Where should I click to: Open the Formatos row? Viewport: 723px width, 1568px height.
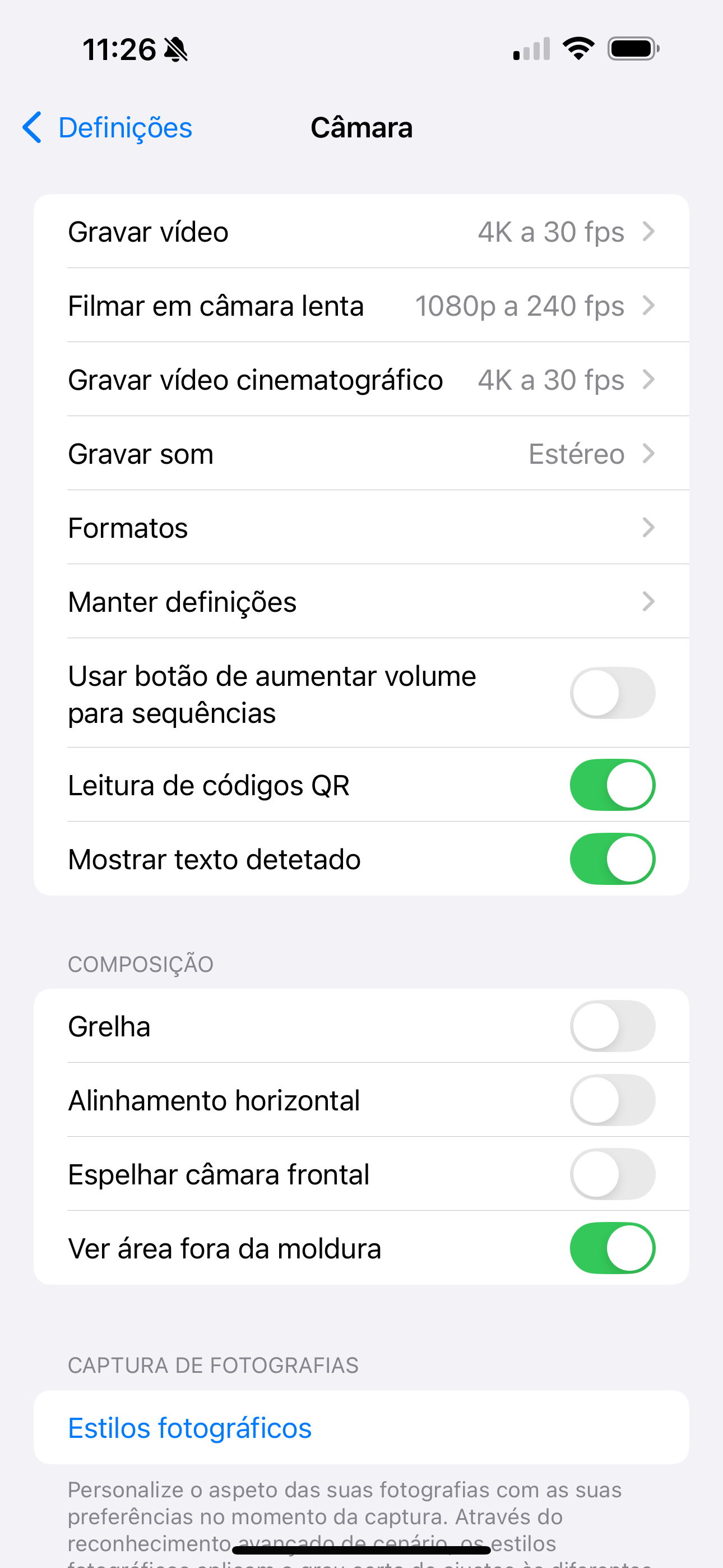point(361,528)
